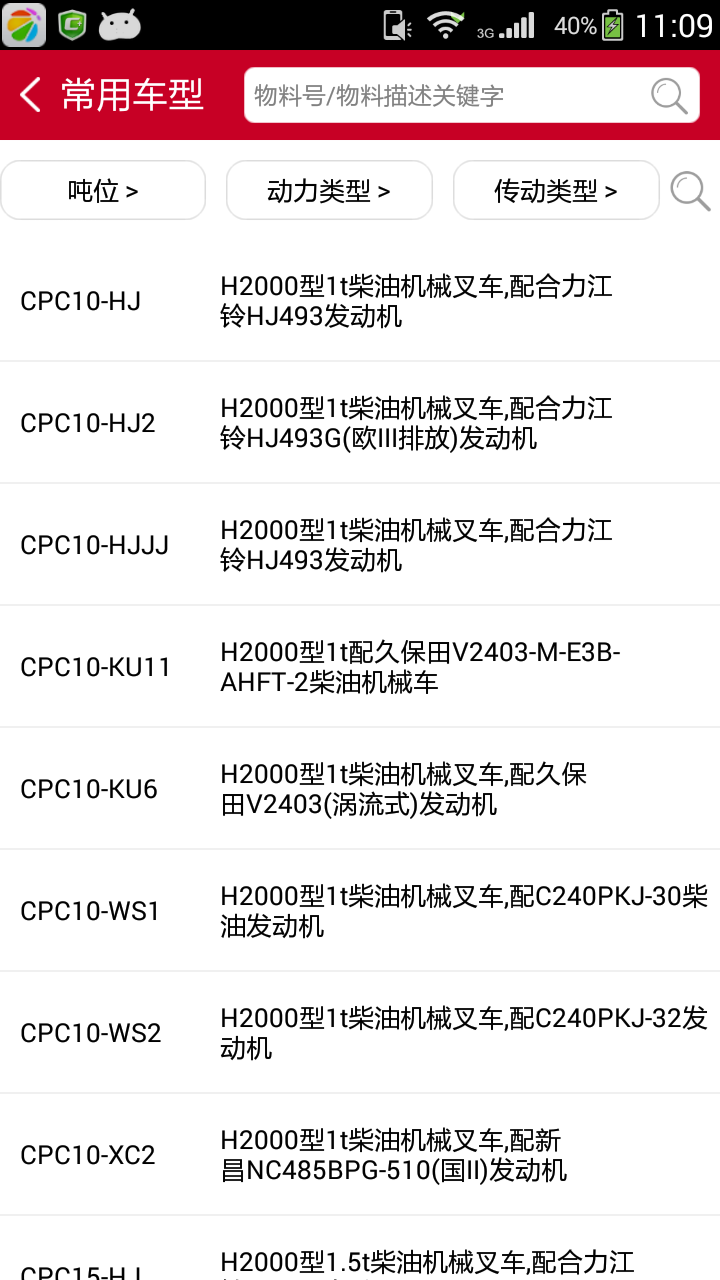Expand the 传动类型 filter

click(556, 190)
